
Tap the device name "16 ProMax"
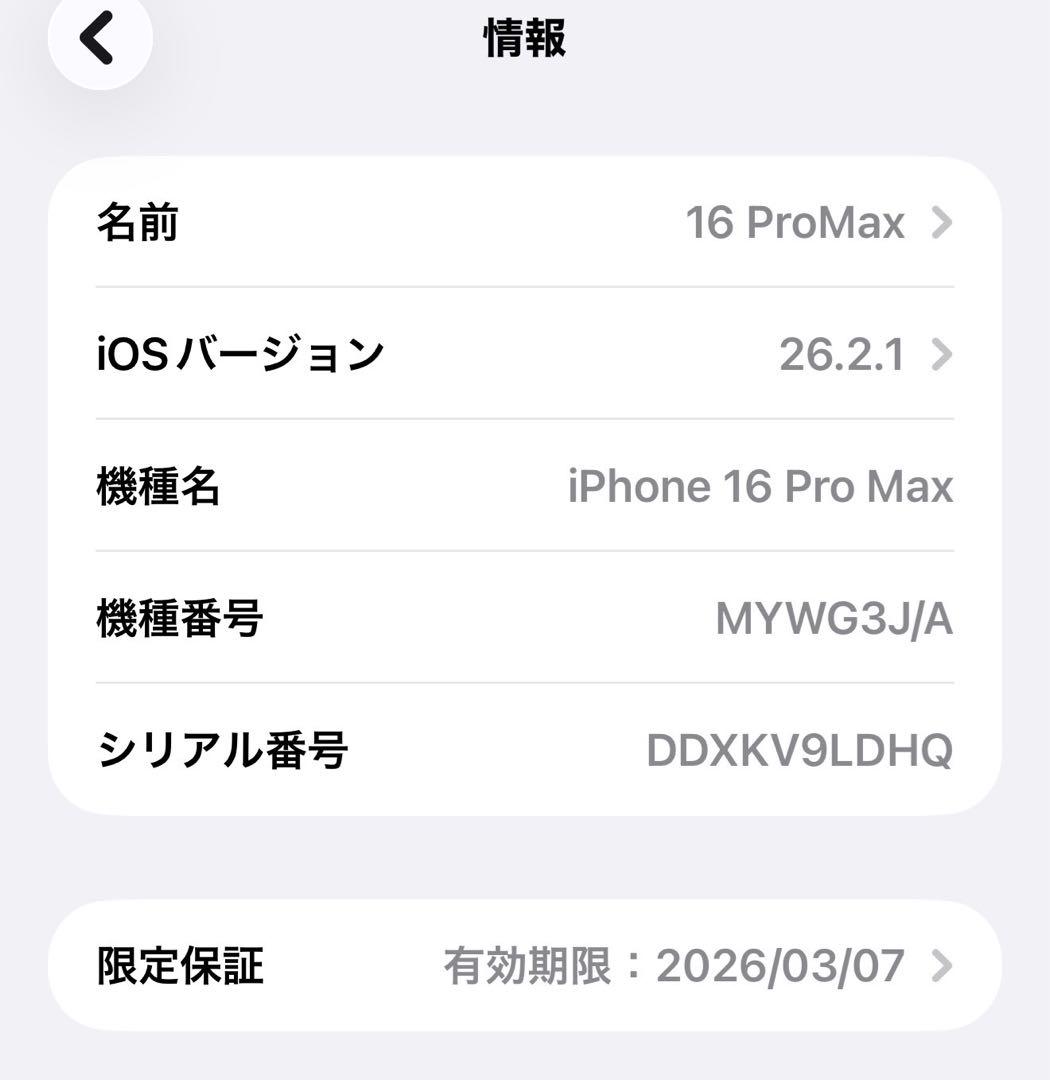click(793, 222)
